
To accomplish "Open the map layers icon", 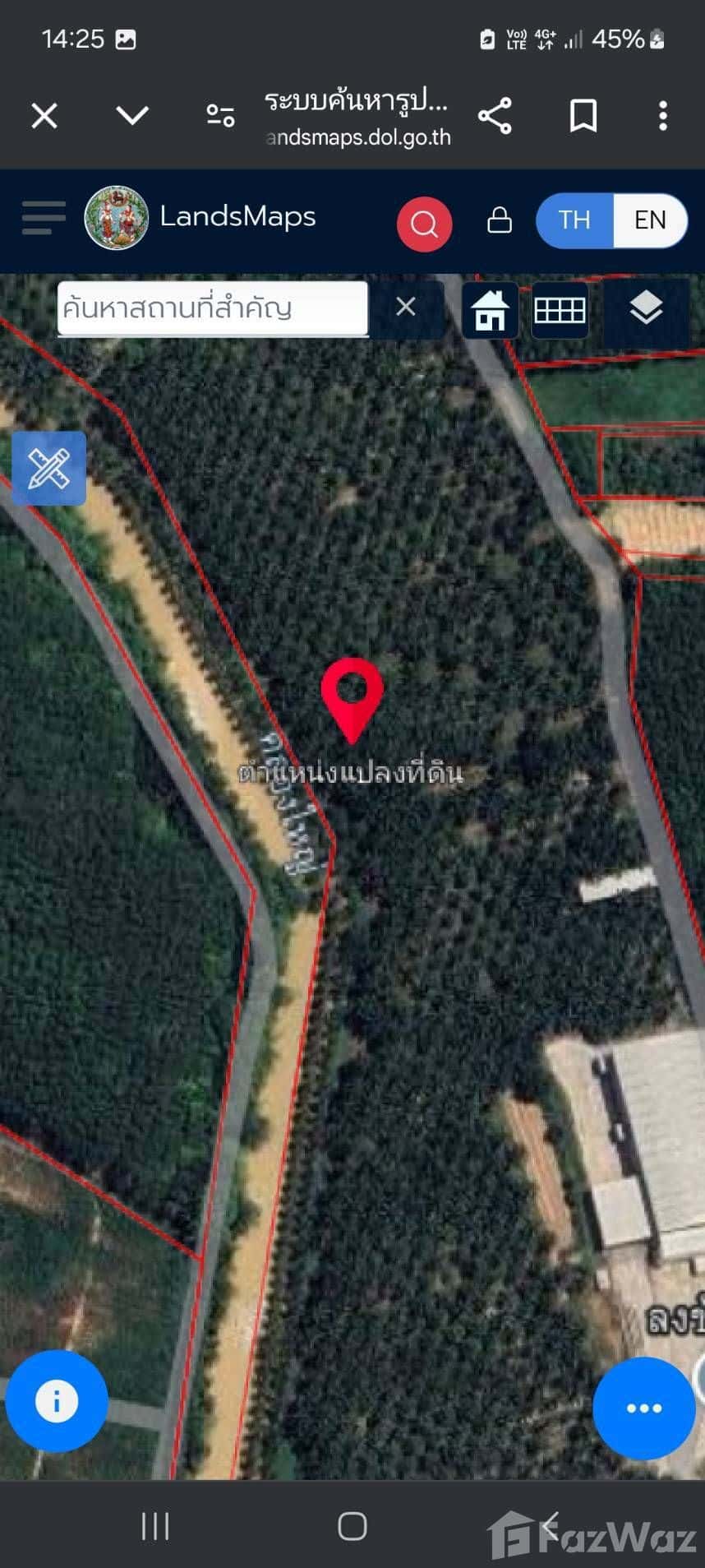I will (x=647, y=310).
